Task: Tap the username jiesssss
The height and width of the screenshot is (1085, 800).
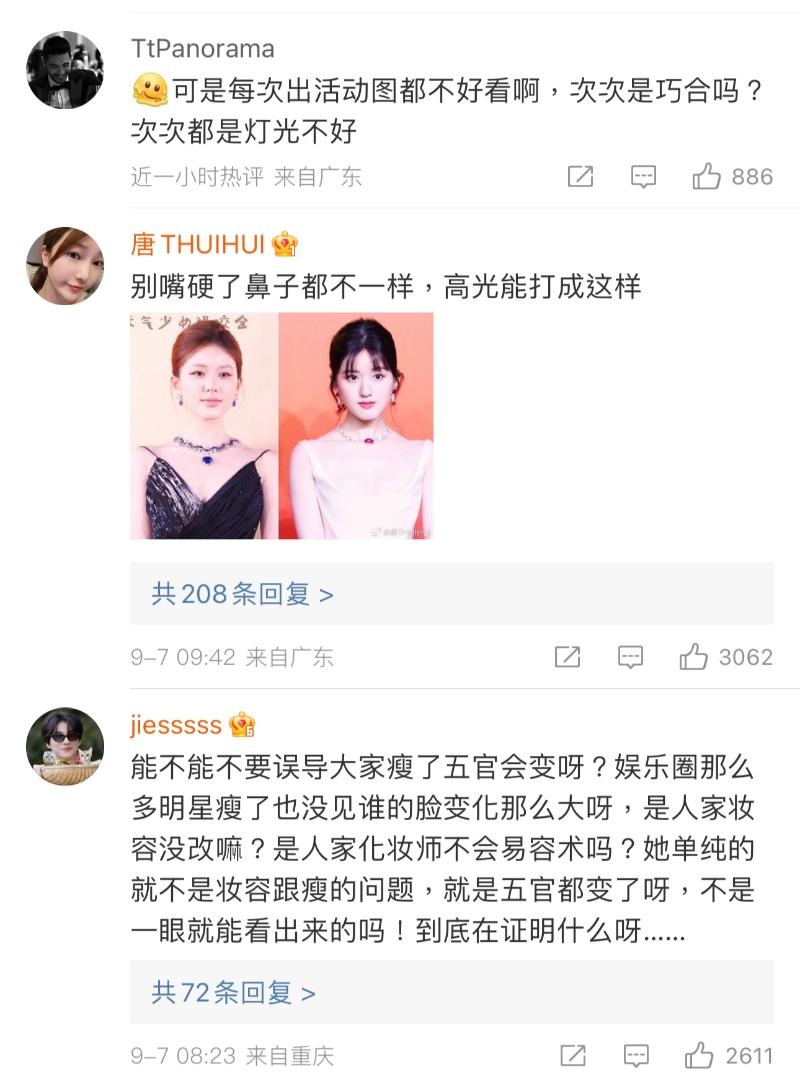Action: pos(176,724)
